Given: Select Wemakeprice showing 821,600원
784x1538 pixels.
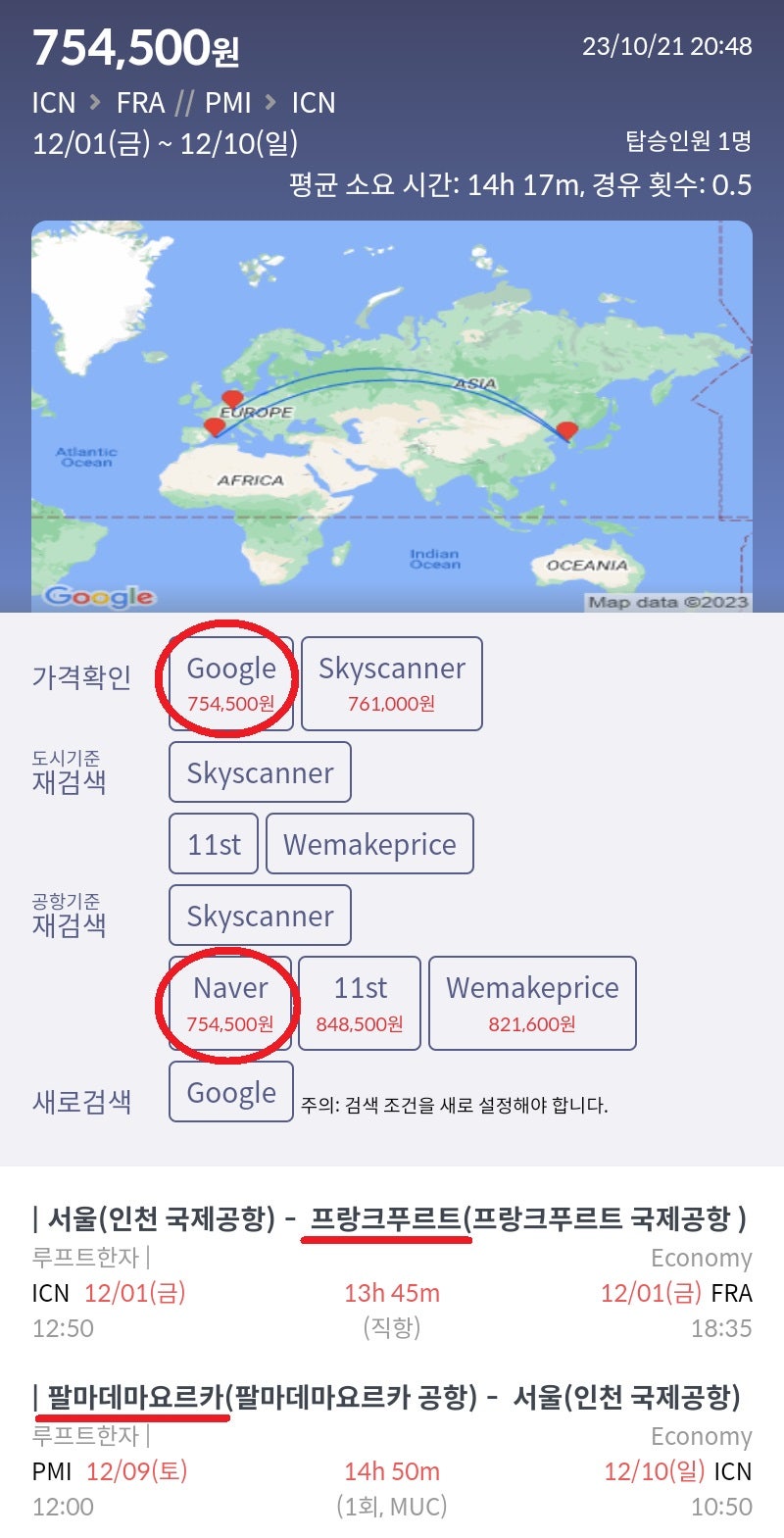Looking at the screenshot, I should click(532, 1002).
